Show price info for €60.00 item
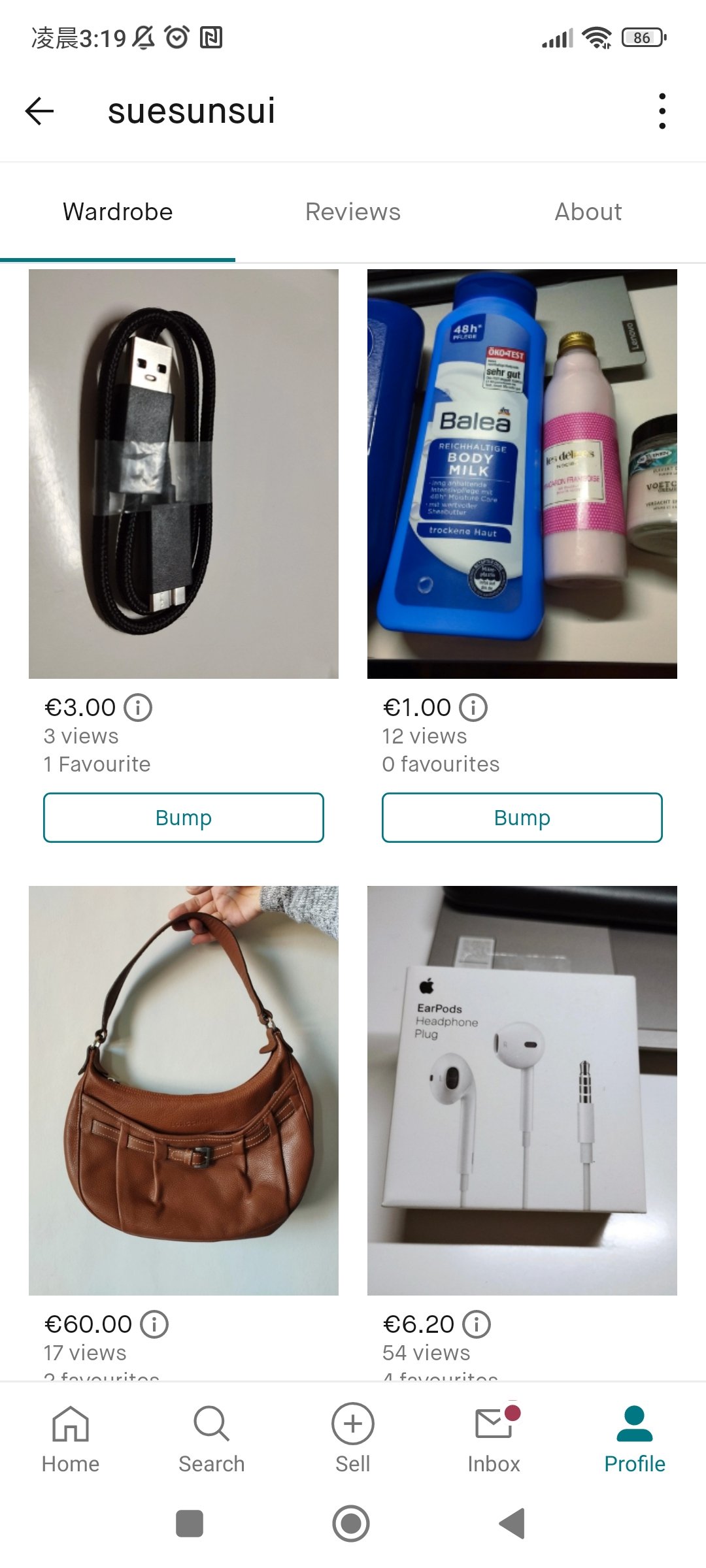 pos(154,1324)
